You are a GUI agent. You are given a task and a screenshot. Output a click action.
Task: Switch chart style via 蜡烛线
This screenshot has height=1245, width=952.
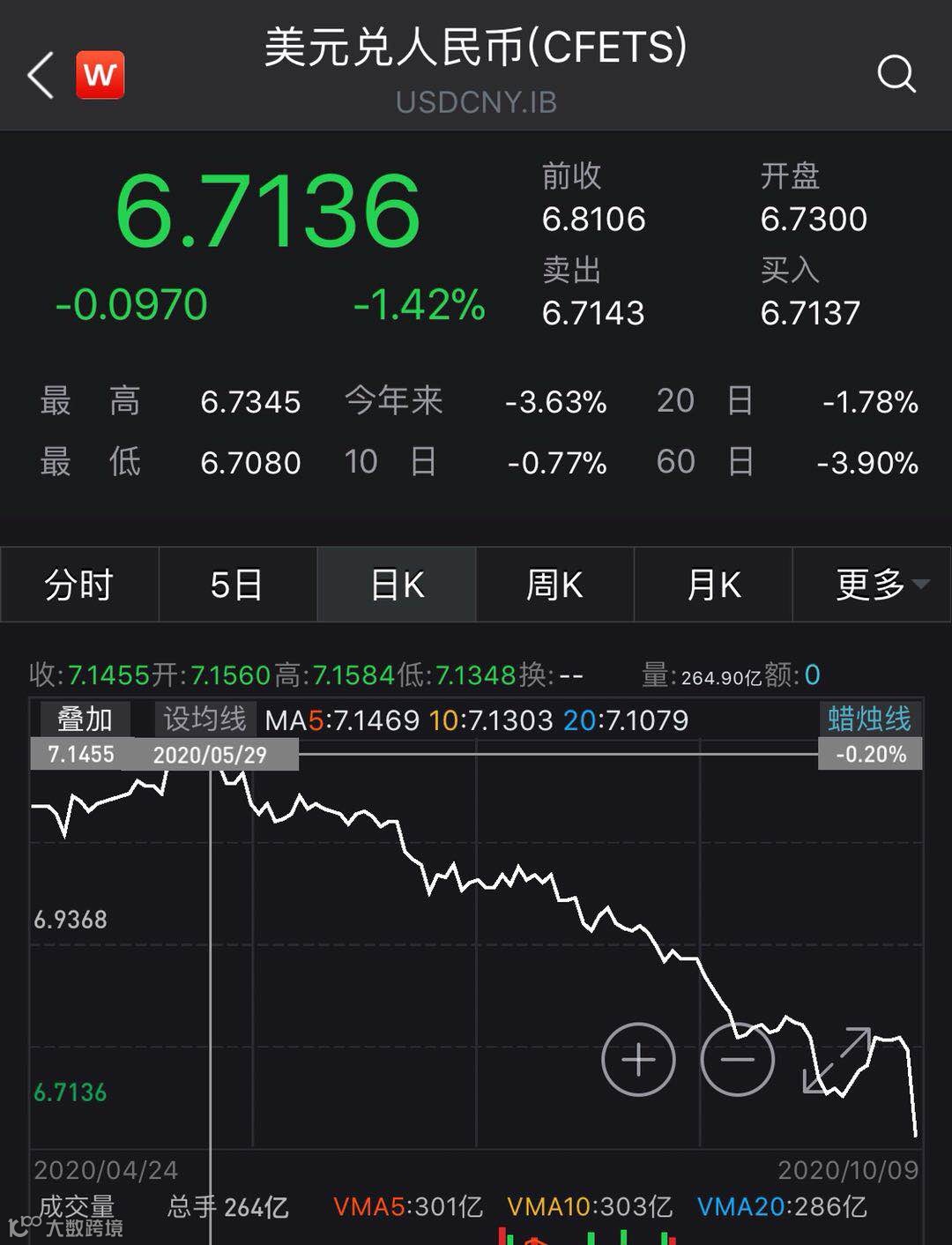[x=869, y=719]
